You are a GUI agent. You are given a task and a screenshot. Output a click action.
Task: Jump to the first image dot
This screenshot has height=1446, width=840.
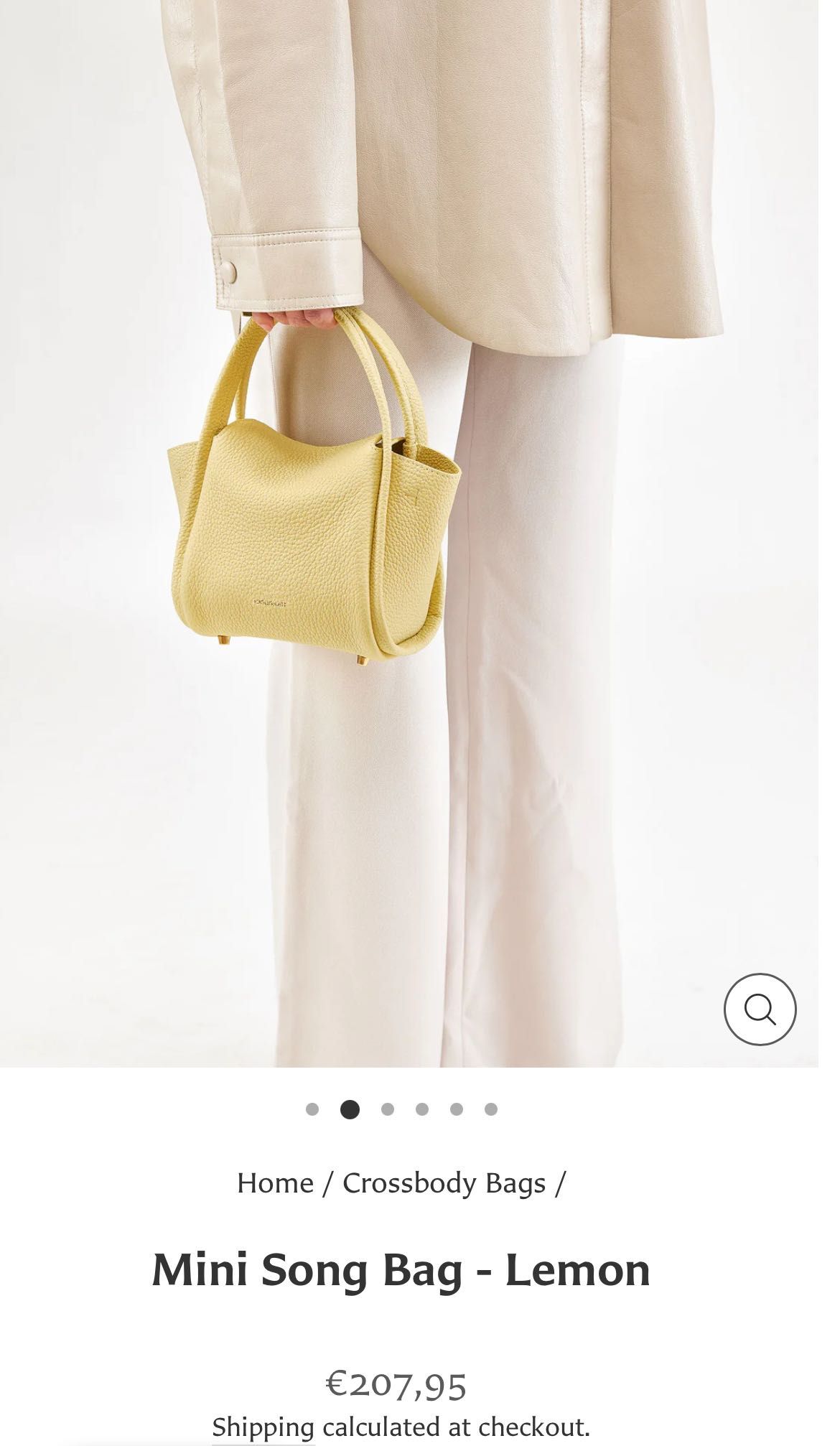click(x=312, y=1109)
